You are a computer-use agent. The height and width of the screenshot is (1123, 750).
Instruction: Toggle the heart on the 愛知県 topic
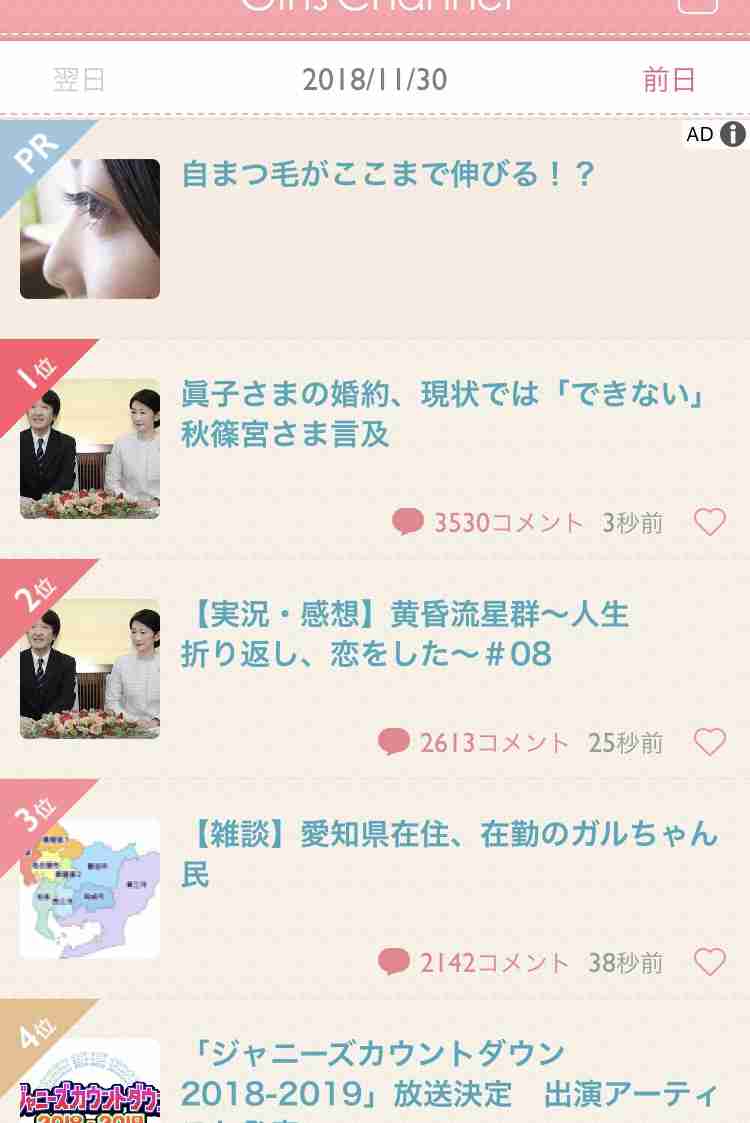click(x=710, y=961)
